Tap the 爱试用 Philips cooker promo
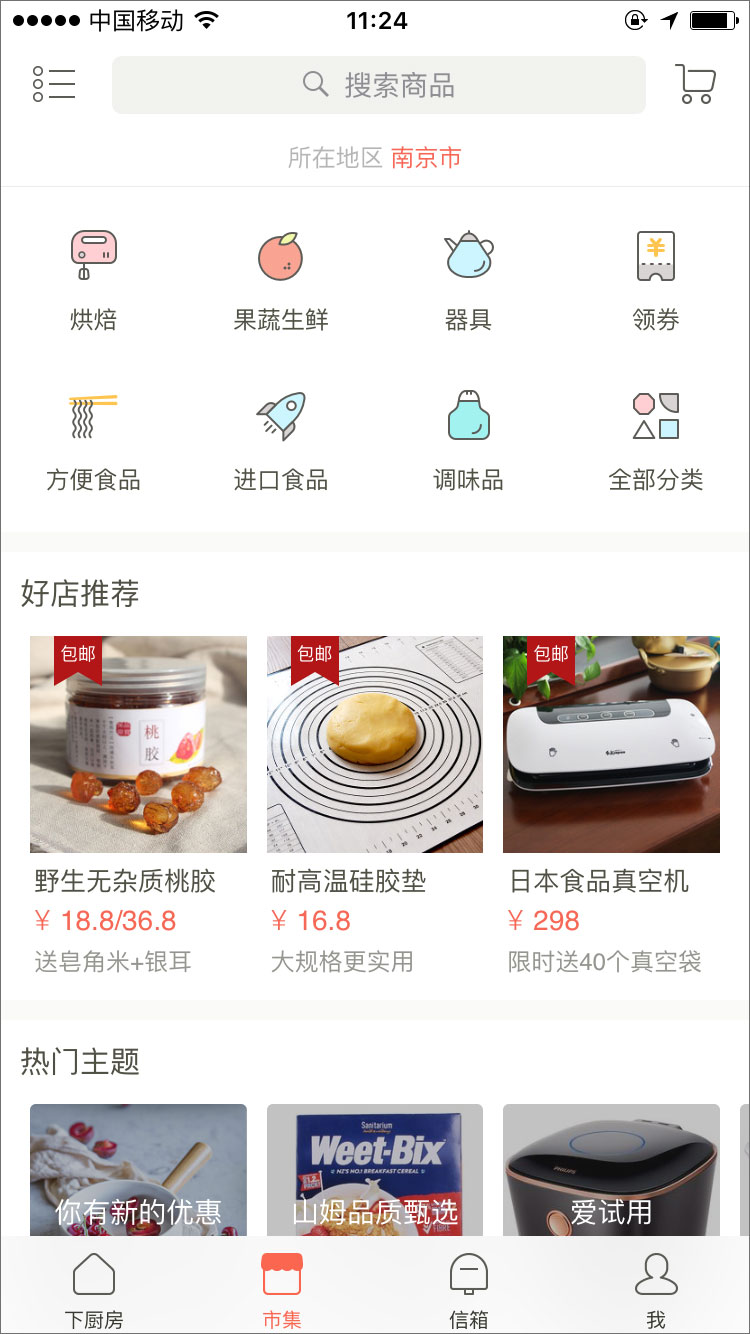Screen dimensions: 750x1334 [611, 1170]
